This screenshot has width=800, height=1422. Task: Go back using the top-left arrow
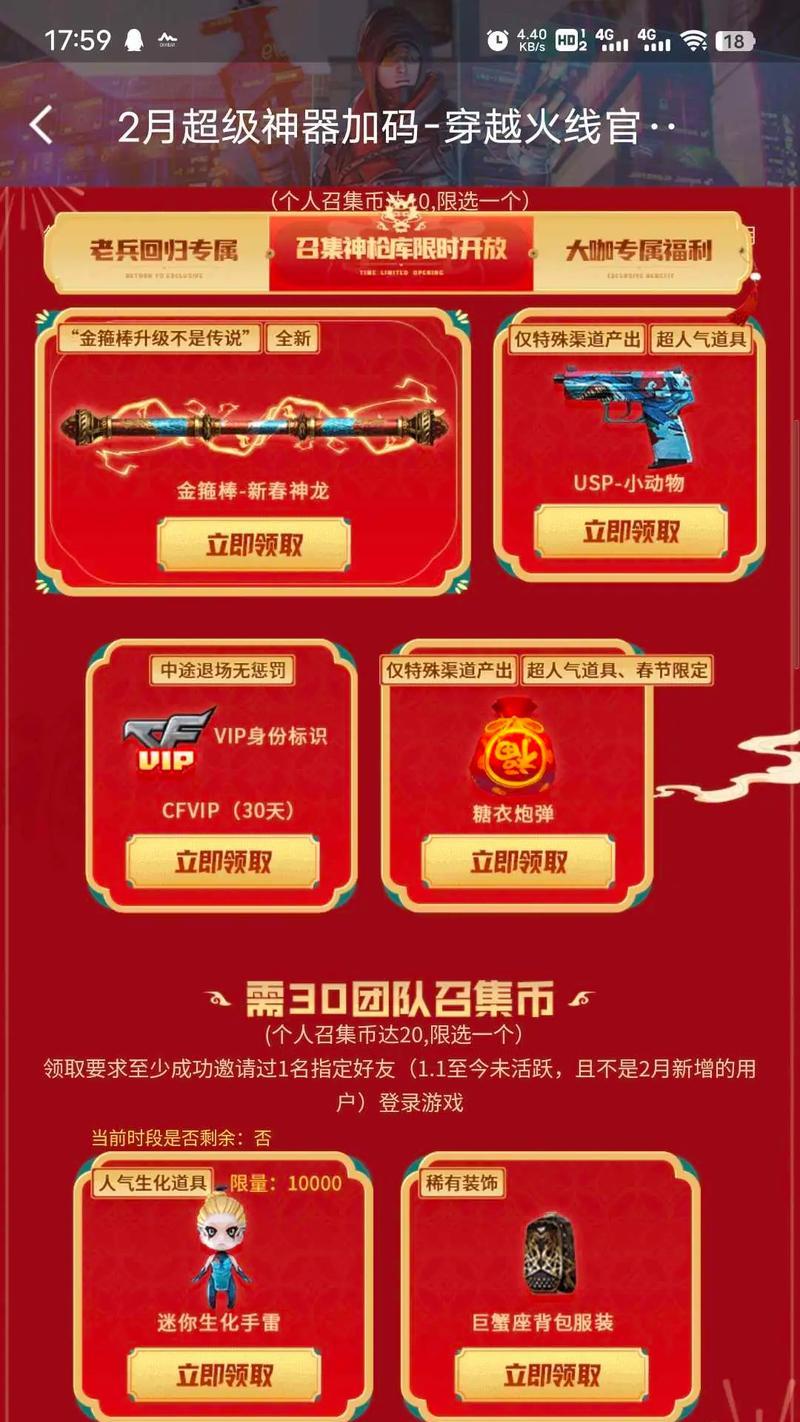pyautogui.click(x=41, y=127)
